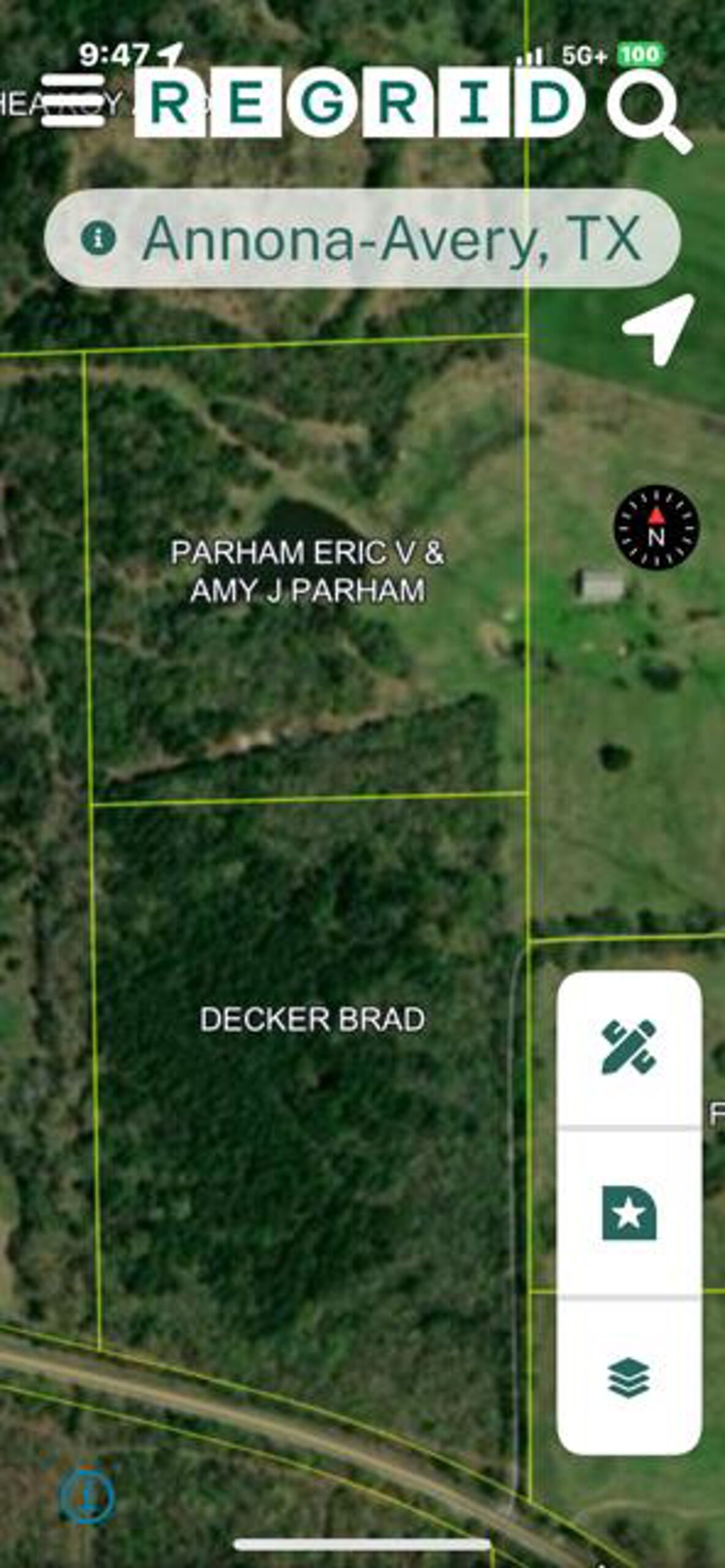Screen dimensions: 725x1568
Task: Select the Decker Brad parcel
Action: coord(312,1020)
